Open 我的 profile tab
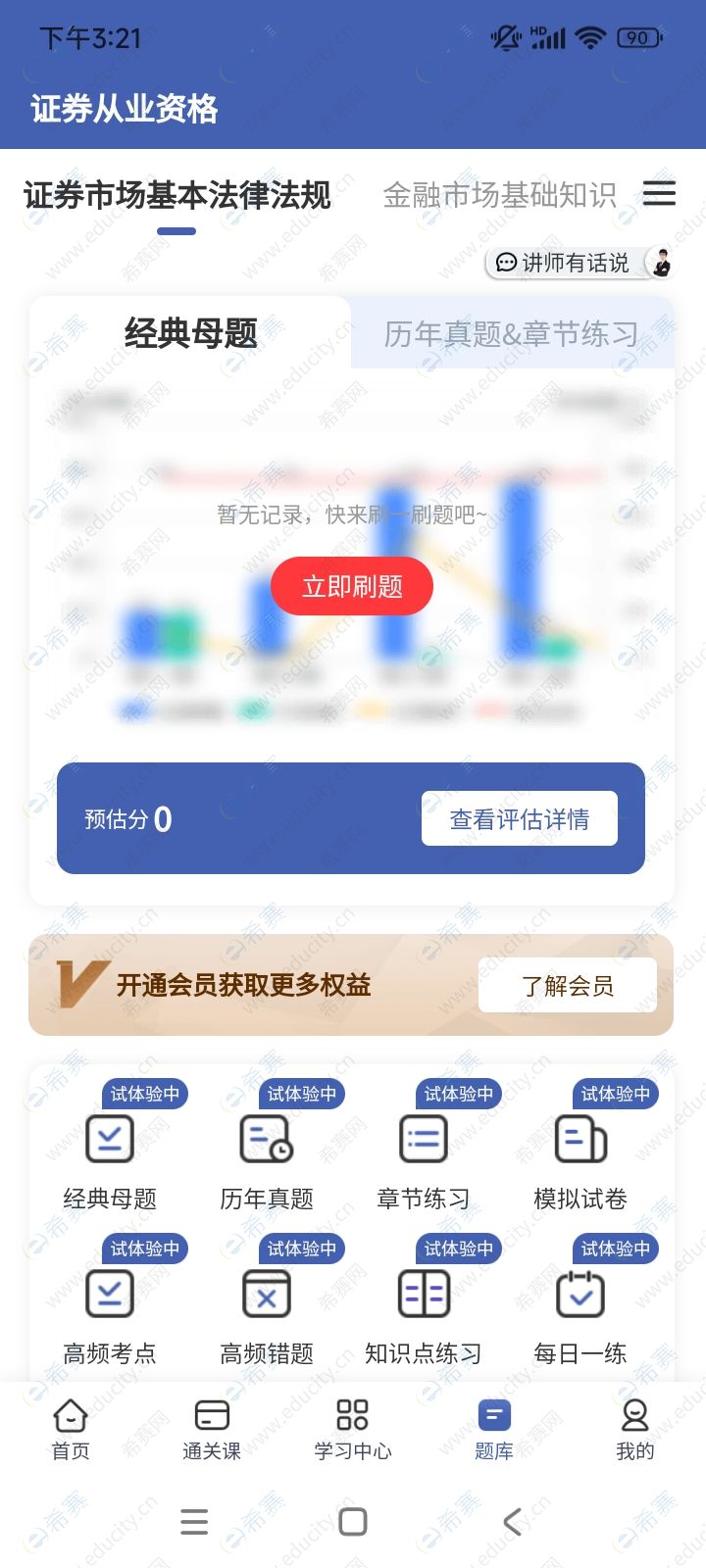Image resolution: width=706 pixels, height=1568 pixels. coord(634,1429)
